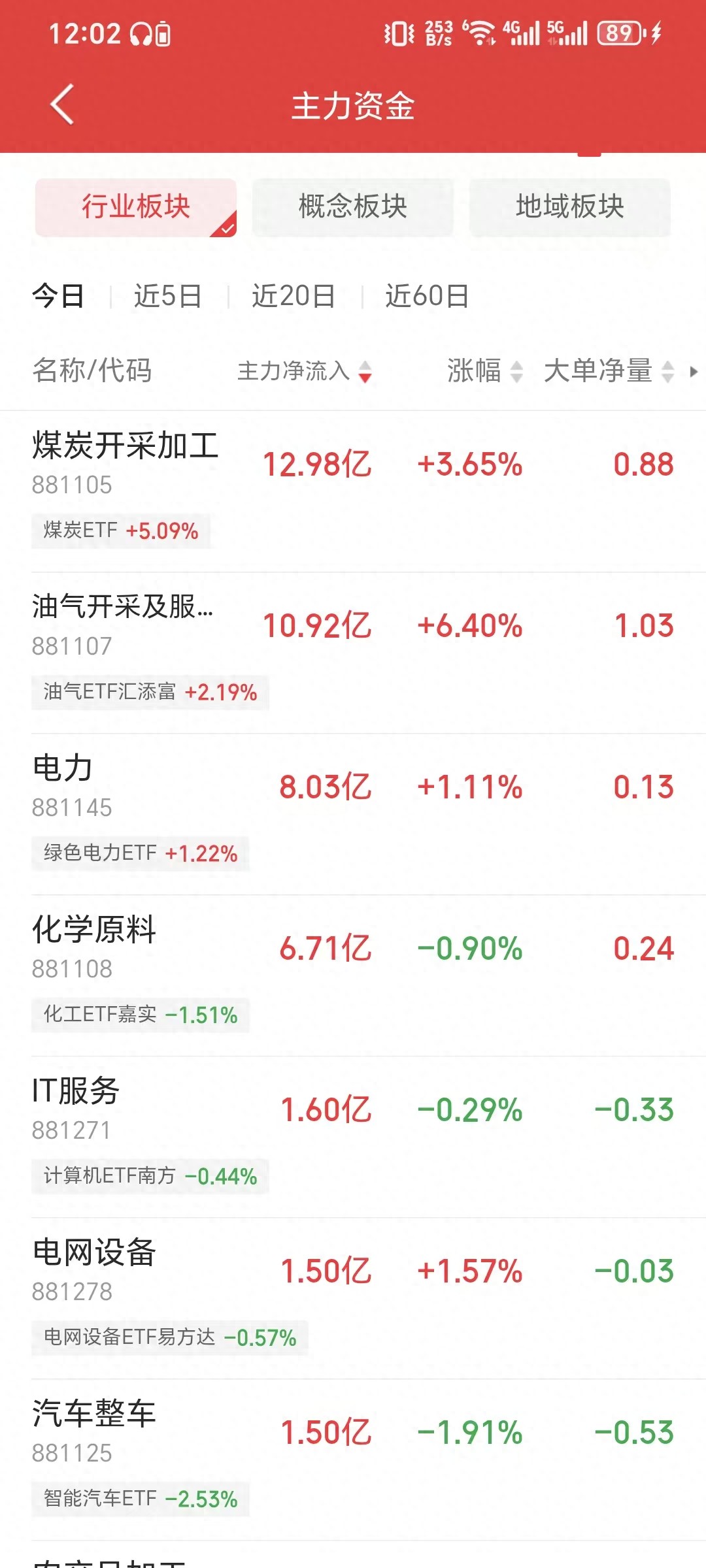Open the 煤炭ETF chip
The height and width of the screenshot is (1568, 706).
click(x=121, y=531)
